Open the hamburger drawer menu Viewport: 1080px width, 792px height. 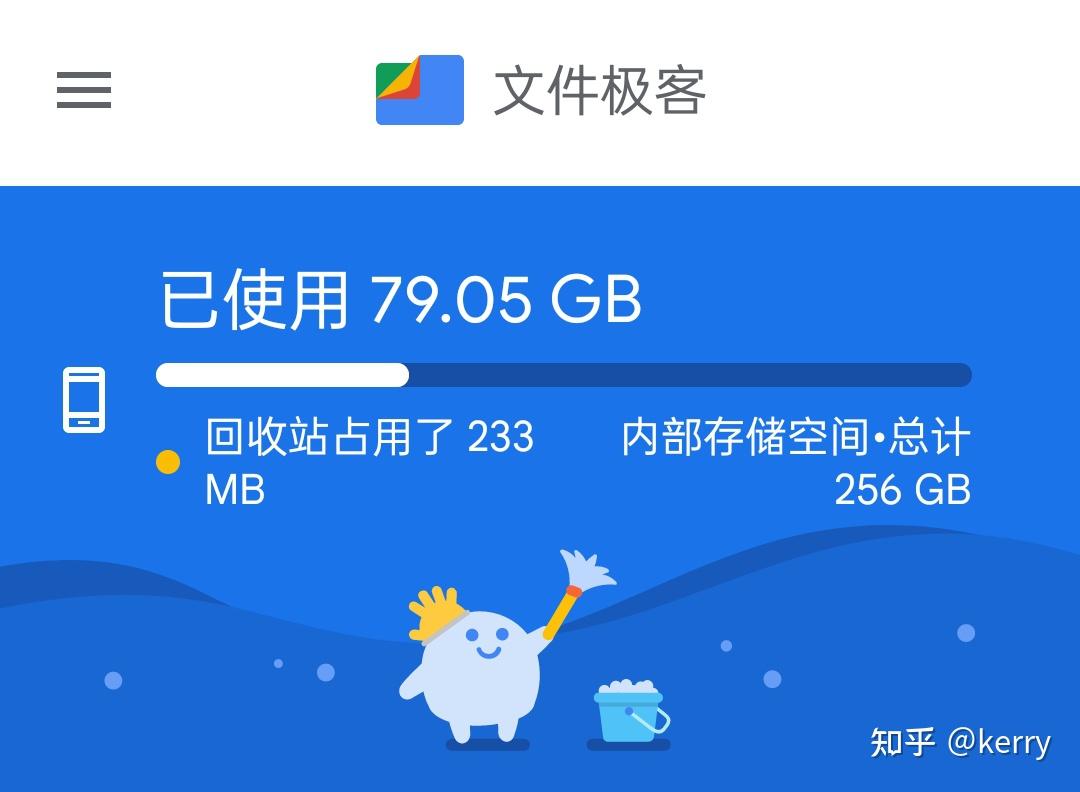(84, 90)
